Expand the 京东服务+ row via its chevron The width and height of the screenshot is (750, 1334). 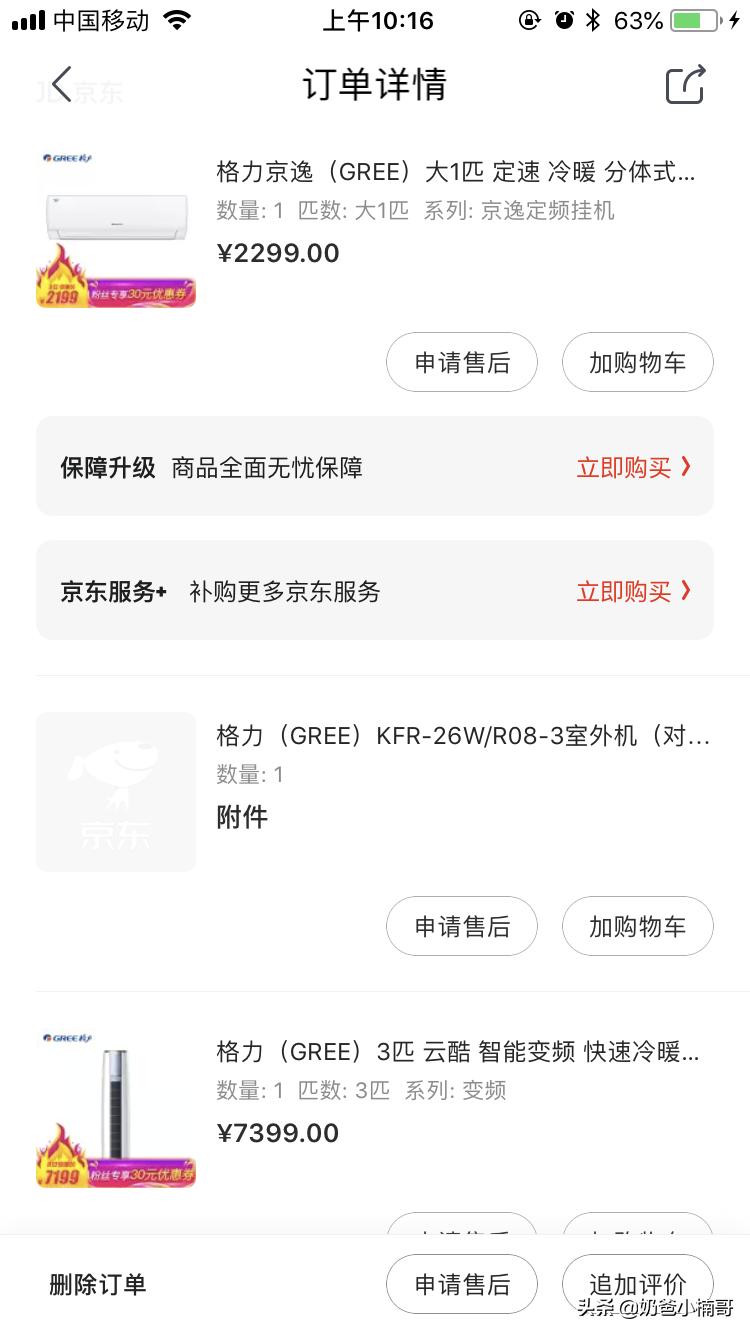click(x=686, y=591)
